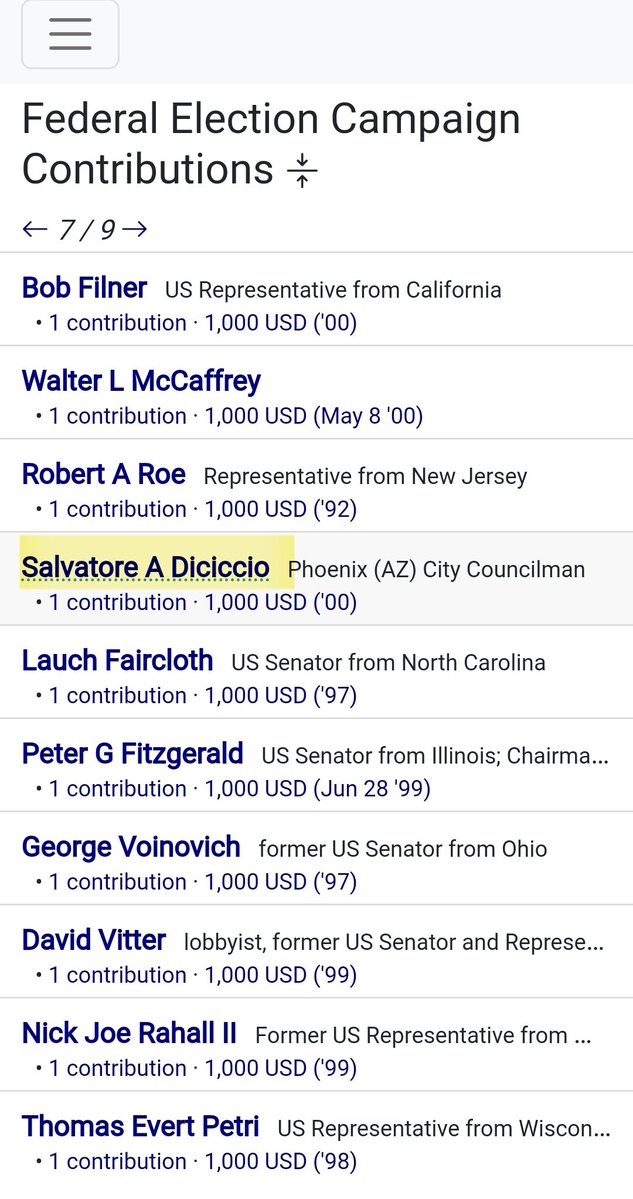Go to the previous contributions page
Viewport: 633px width, 1199px height.
(34, 230)
